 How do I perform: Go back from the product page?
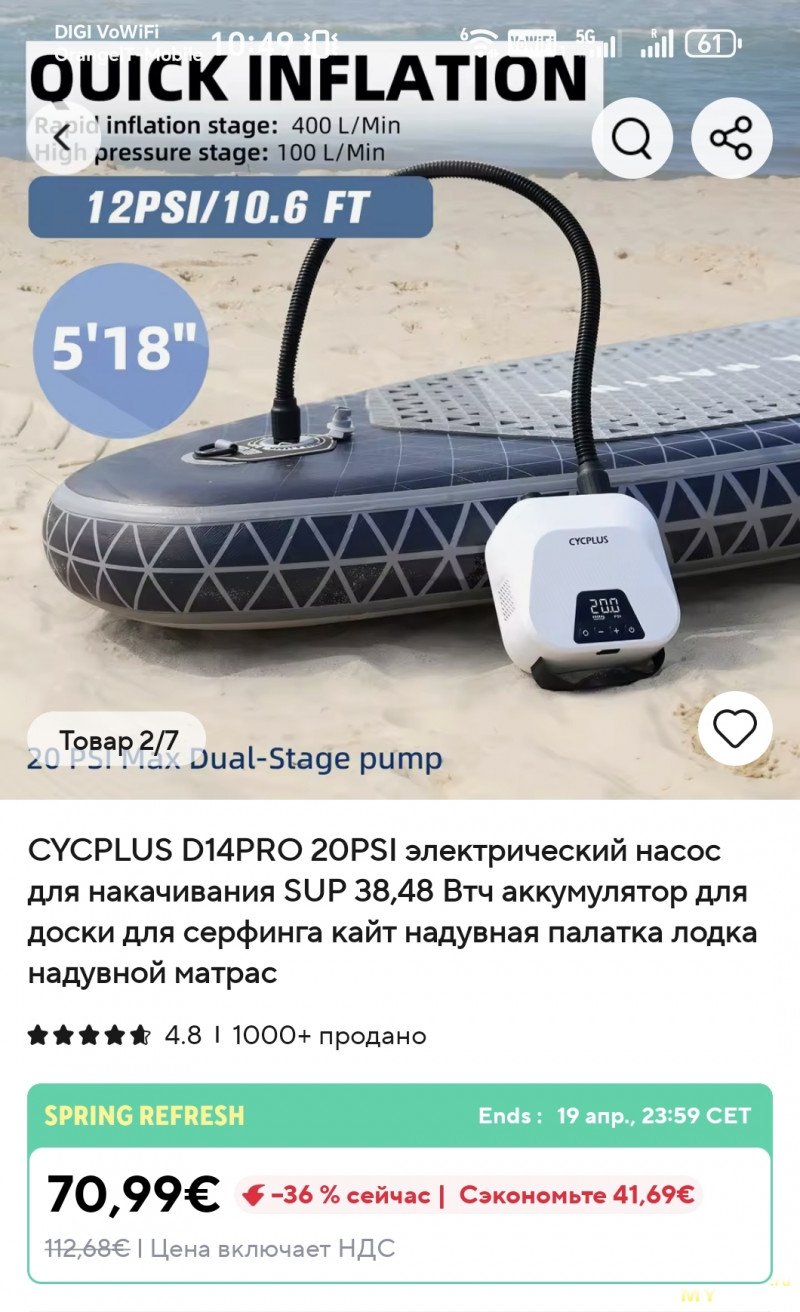pos(63,137)
